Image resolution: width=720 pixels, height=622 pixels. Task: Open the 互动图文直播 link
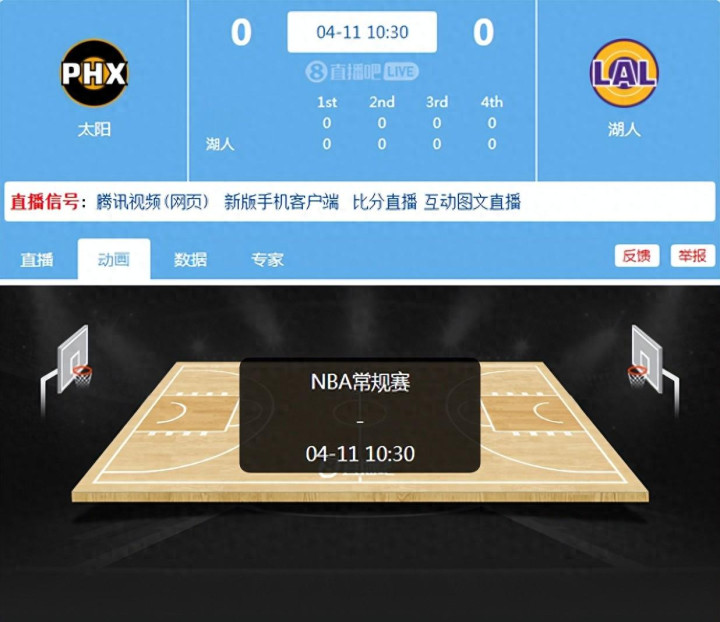click(x=472, y=202)
